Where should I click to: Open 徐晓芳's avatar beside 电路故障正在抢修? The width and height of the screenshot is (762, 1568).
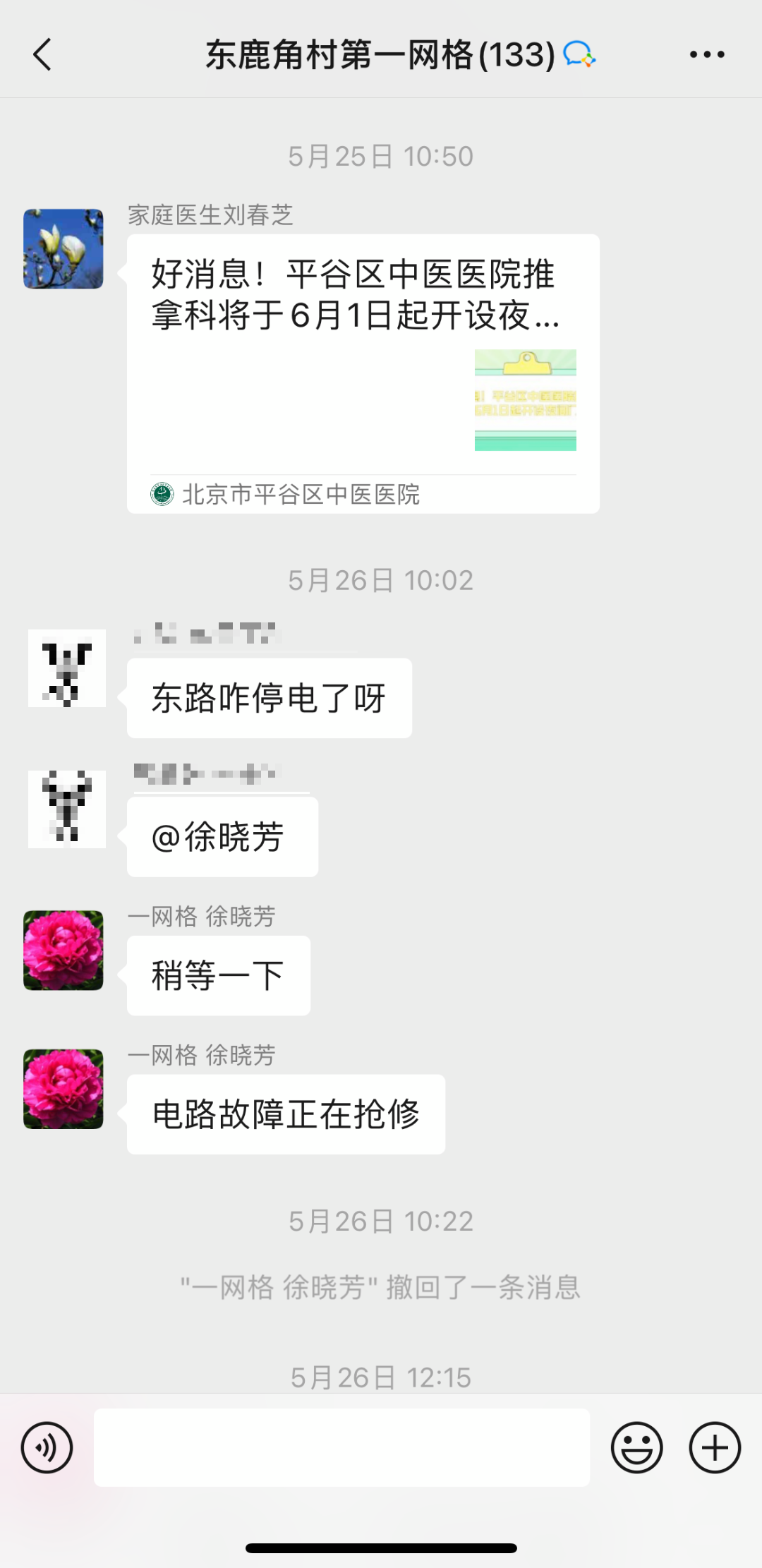coord(64,1089)
